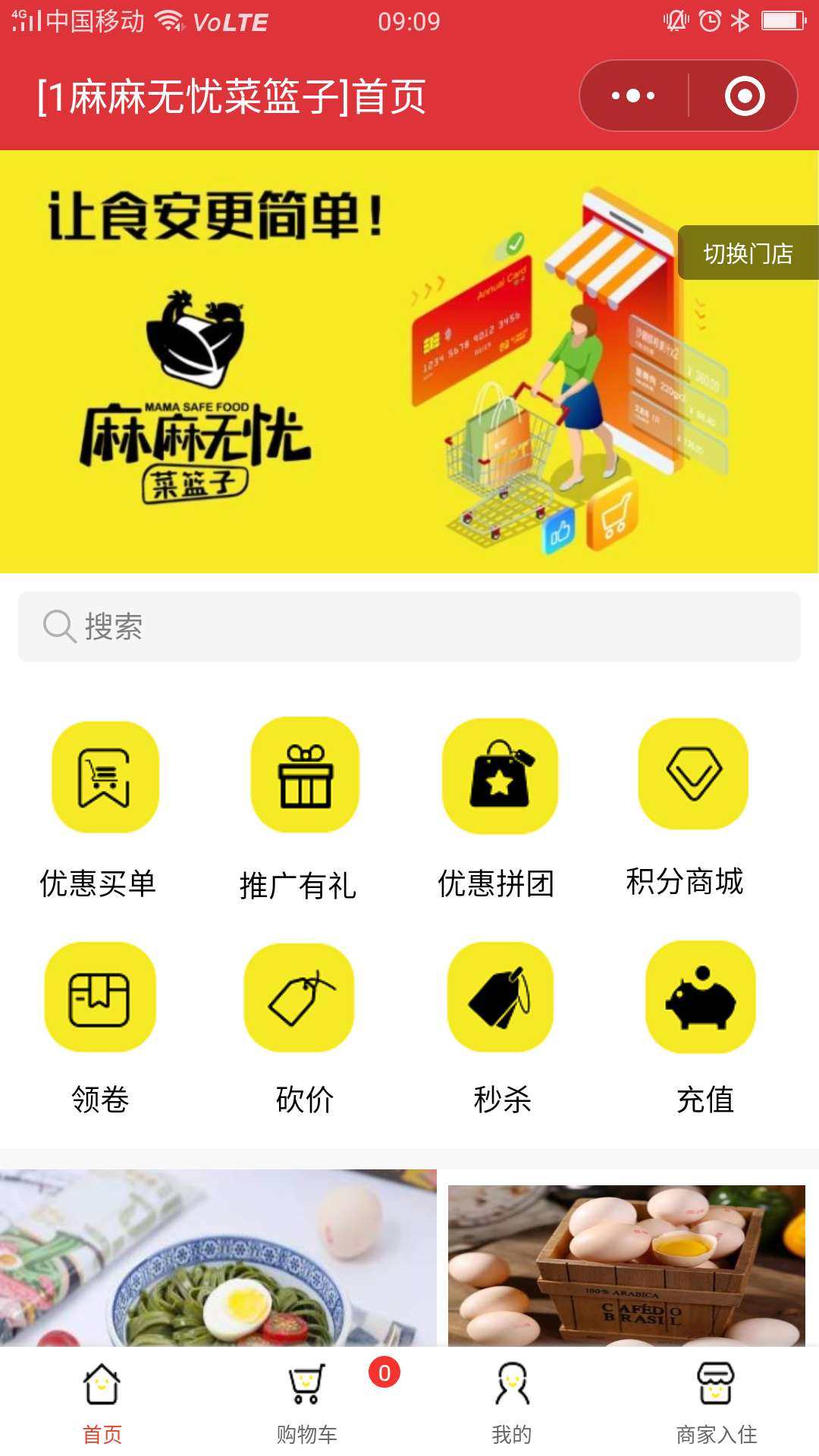
Task: Open the eggs in wooden crate product image
Action: [626, 1265]
